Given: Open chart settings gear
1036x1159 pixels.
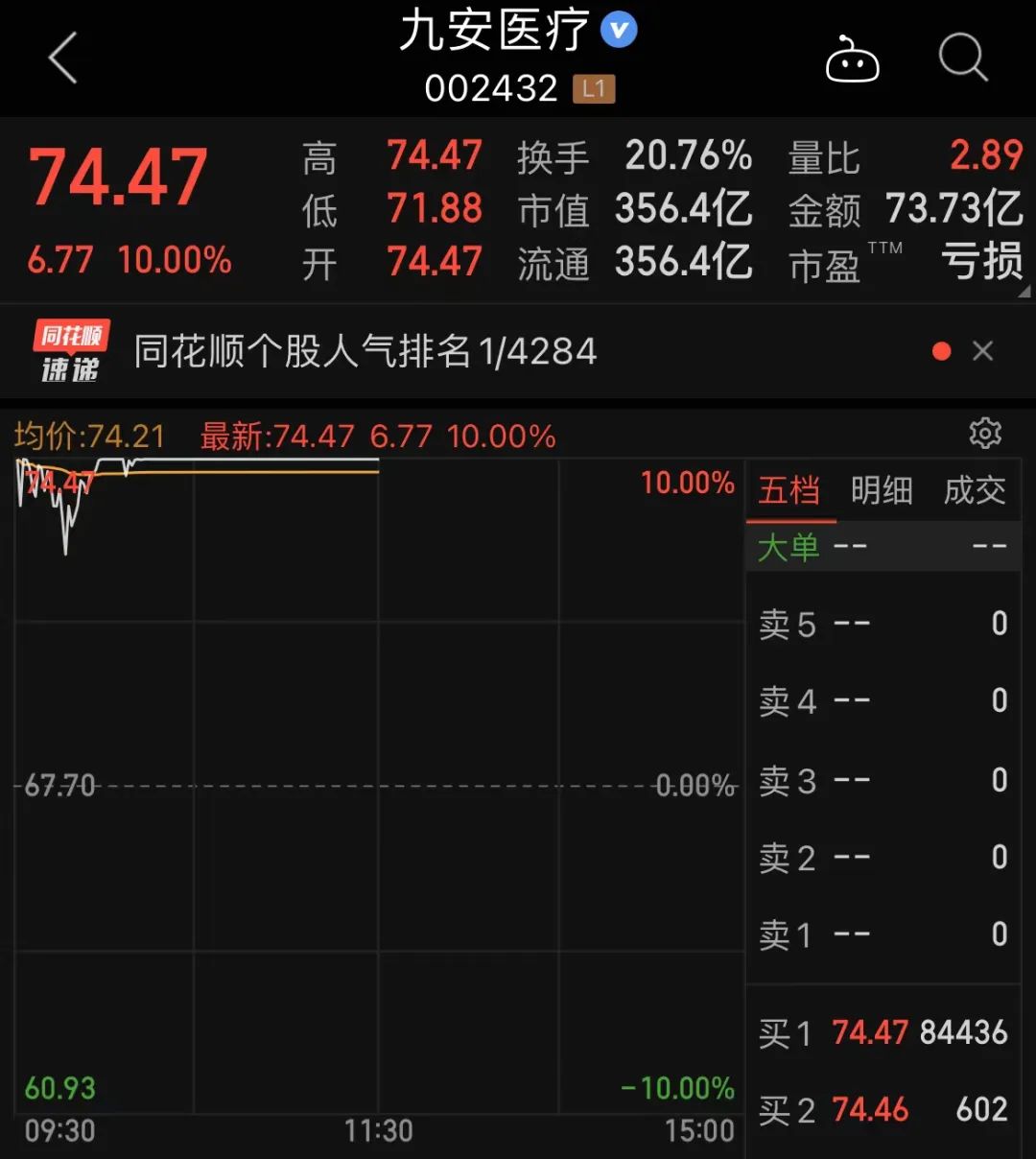Looking at the screenshot, I should (x=985, y=434).
